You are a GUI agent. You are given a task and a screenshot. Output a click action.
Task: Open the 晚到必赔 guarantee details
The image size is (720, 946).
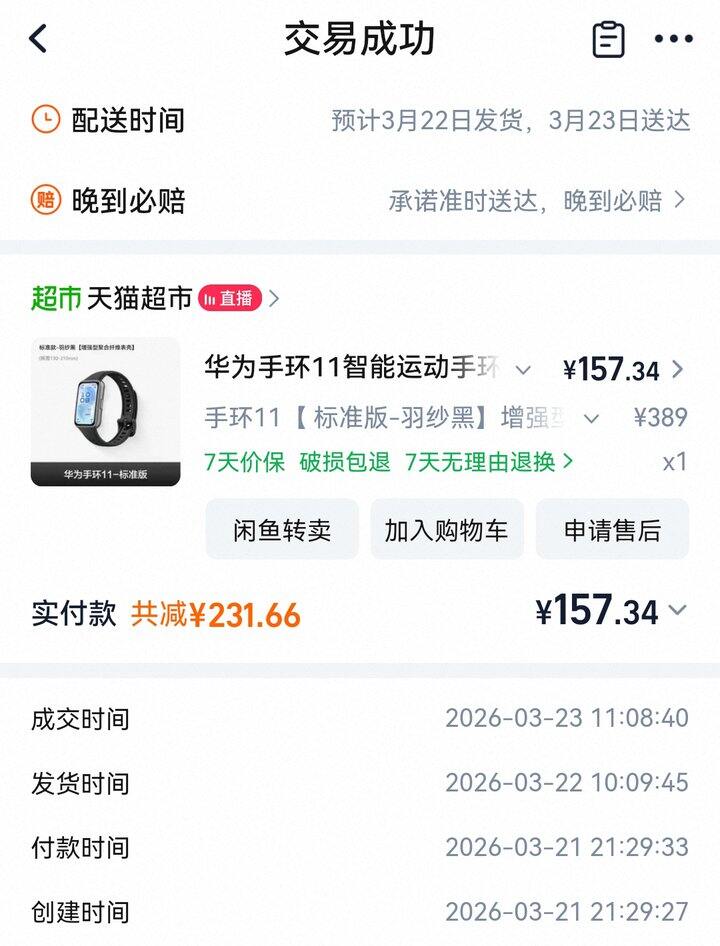pos(538,201)
